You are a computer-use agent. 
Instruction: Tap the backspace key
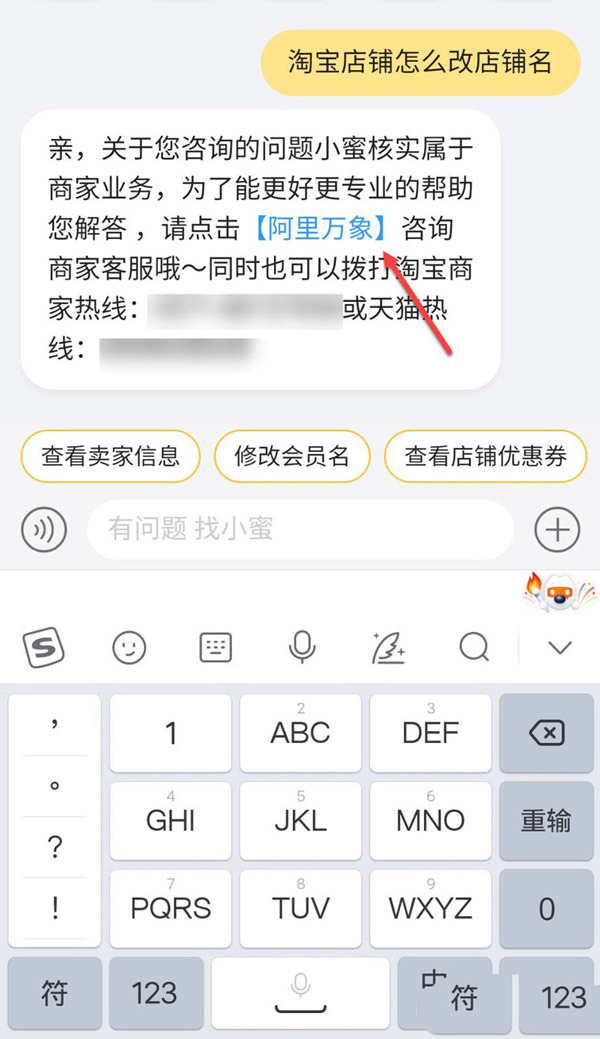pyautogui.click(x=546, y=734)
